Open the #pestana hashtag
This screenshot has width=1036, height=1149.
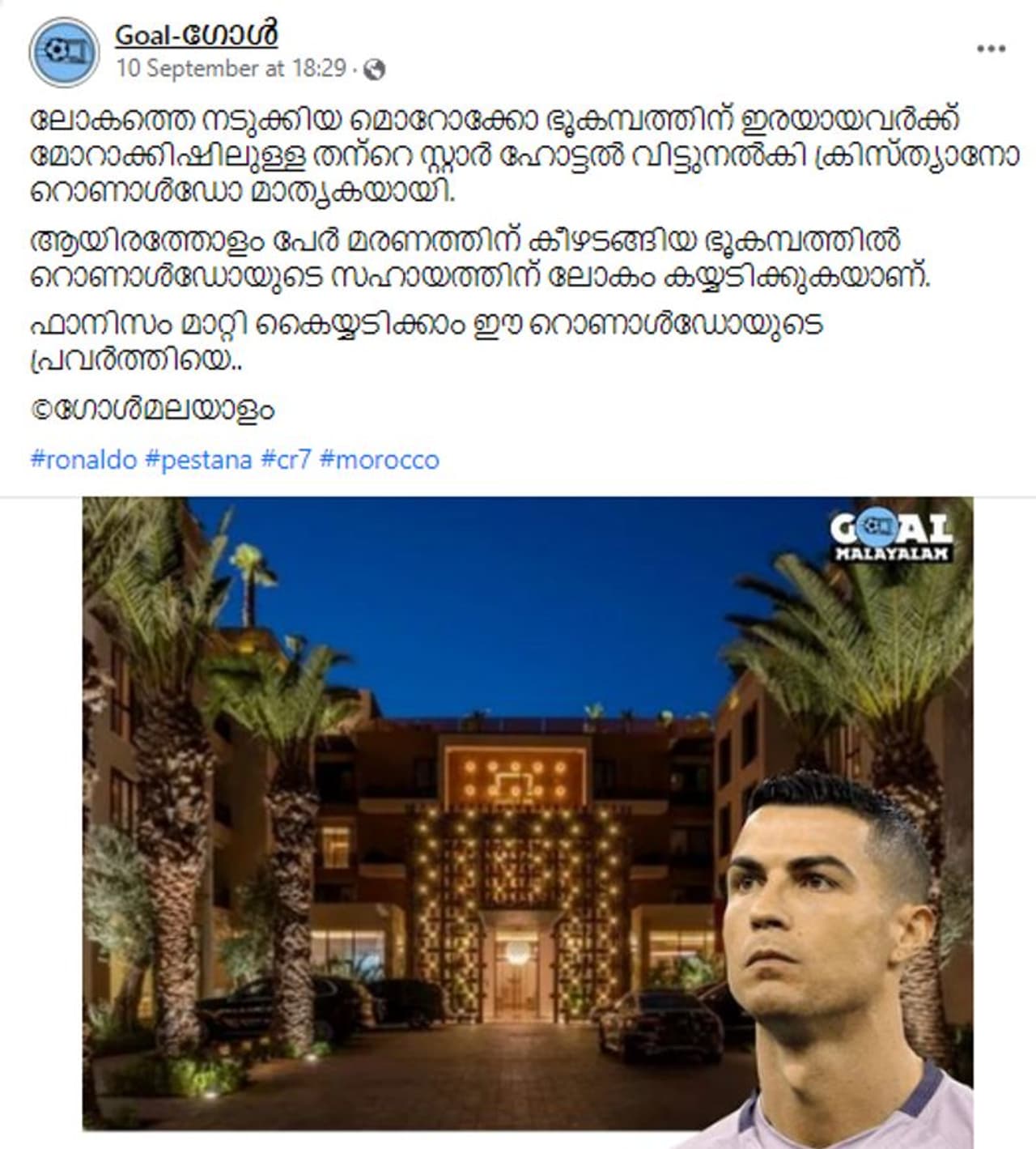[198, 460]
